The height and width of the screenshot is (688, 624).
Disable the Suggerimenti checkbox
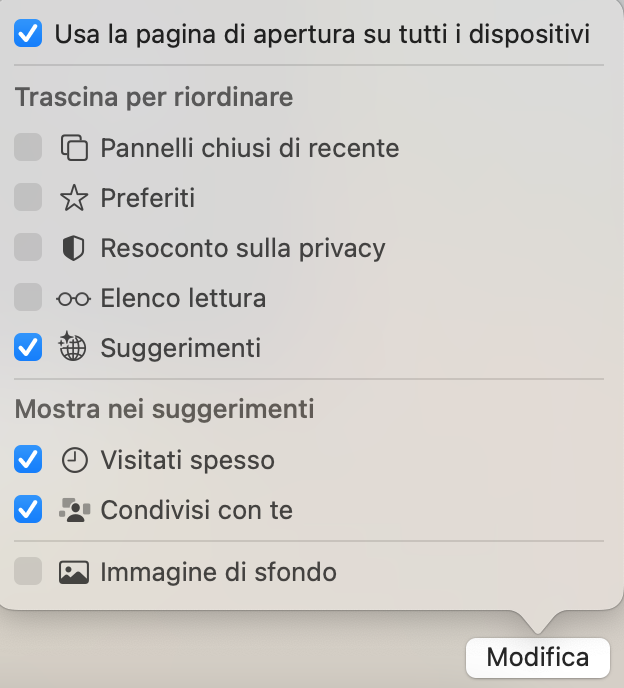tap(28, 348)
